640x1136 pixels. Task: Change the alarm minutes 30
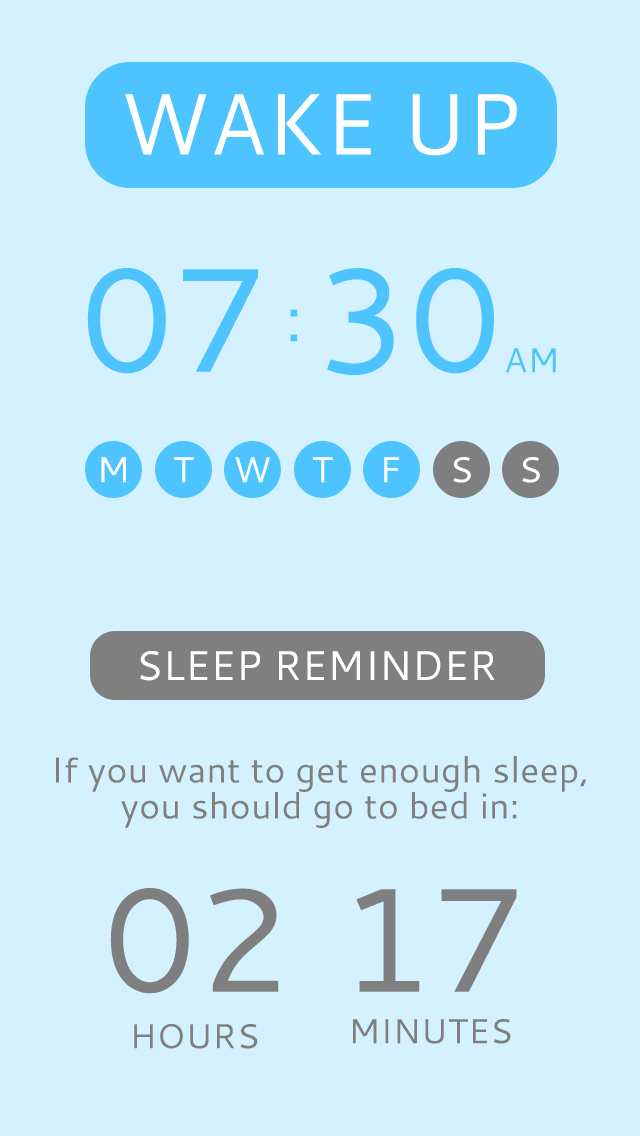click(x=410, y=320)
